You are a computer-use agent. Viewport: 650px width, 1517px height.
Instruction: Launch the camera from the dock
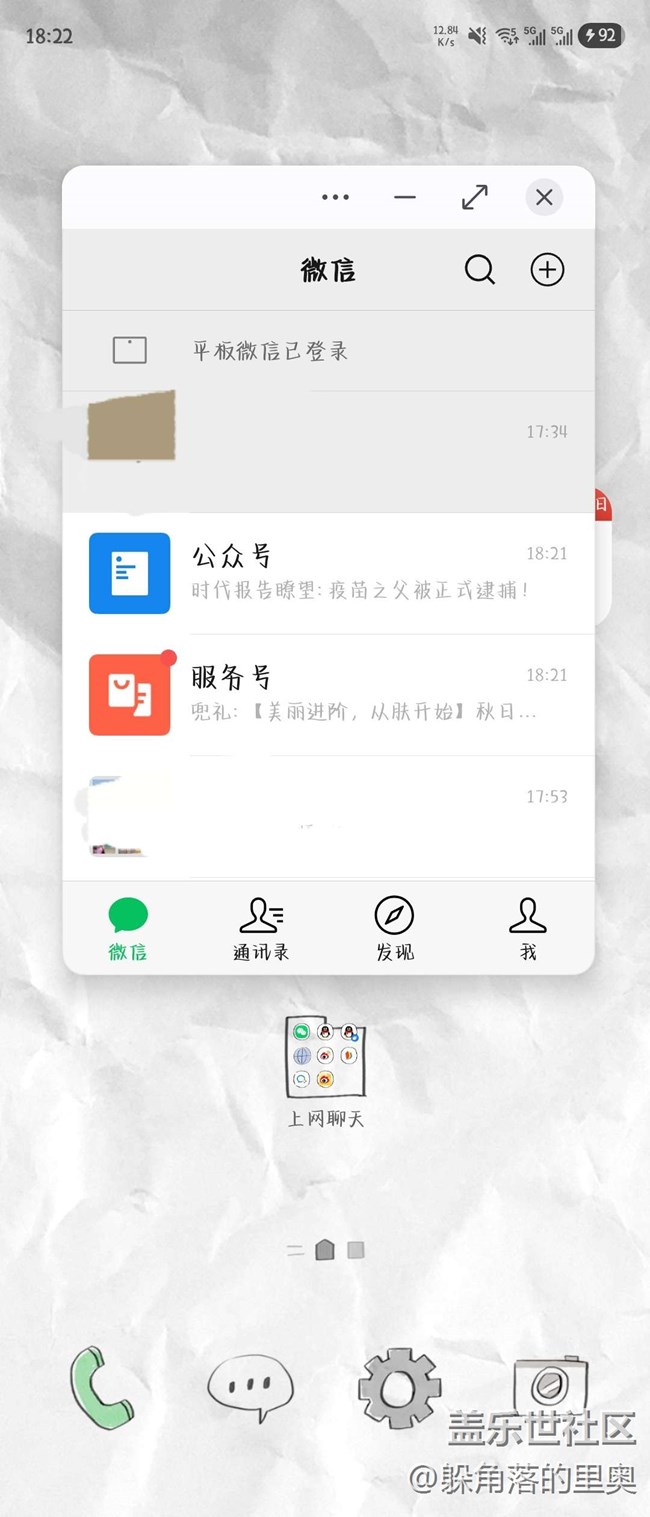pos(548,1385)
